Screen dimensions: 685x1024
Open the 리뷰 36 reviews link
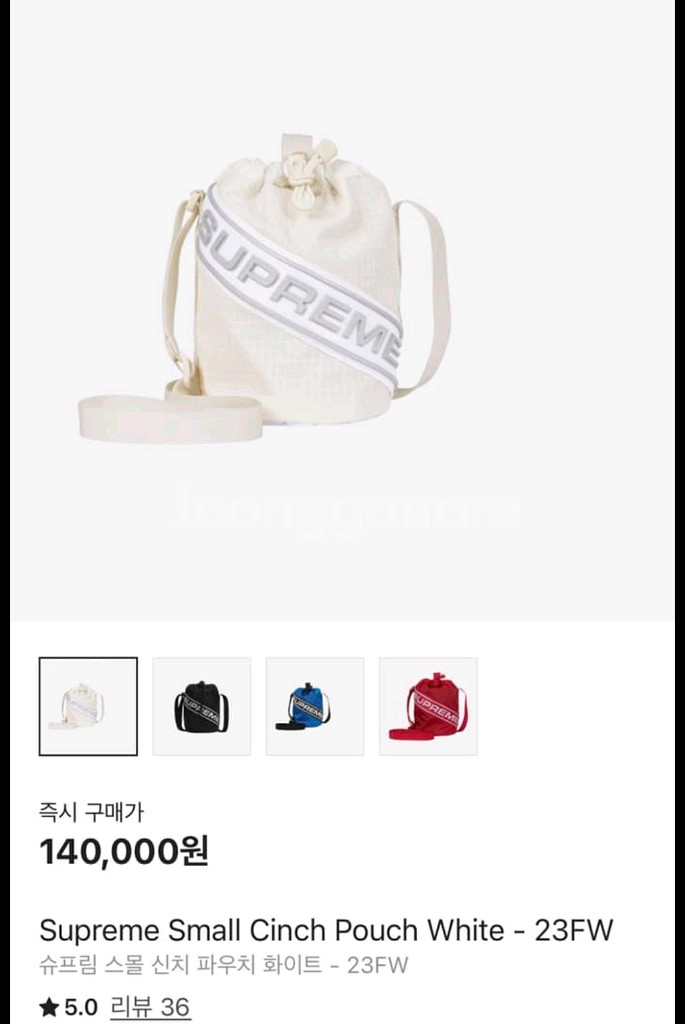pos(149,1006)
